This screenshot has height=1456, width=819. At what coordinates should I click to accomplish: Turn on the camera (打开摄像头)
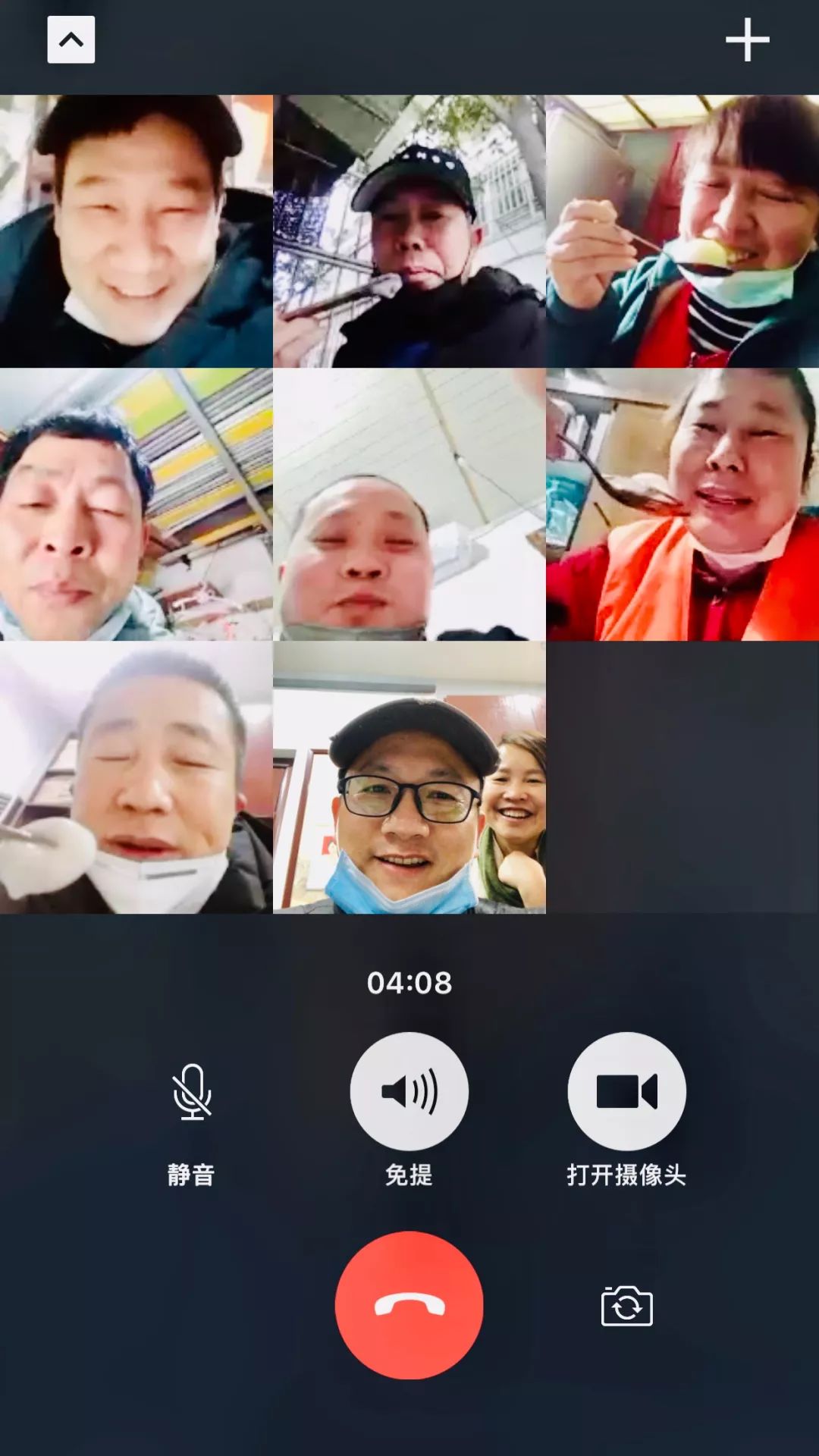tap(626, 1092)
